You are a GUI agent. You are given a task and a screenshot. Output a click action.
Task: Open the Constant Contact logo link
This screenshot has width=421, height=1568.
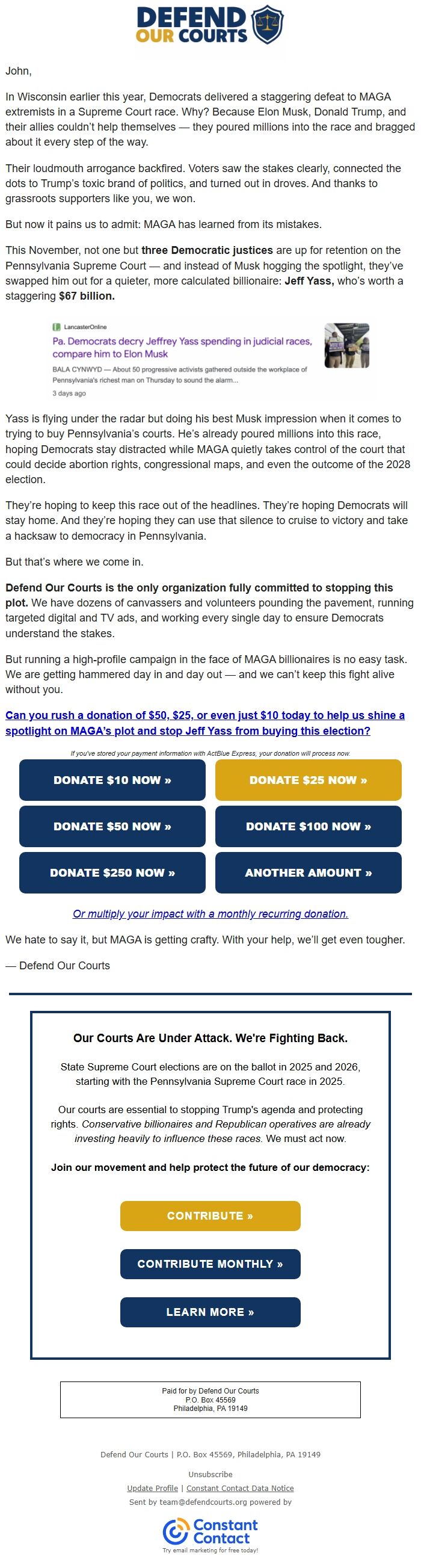pos(210,1534)
